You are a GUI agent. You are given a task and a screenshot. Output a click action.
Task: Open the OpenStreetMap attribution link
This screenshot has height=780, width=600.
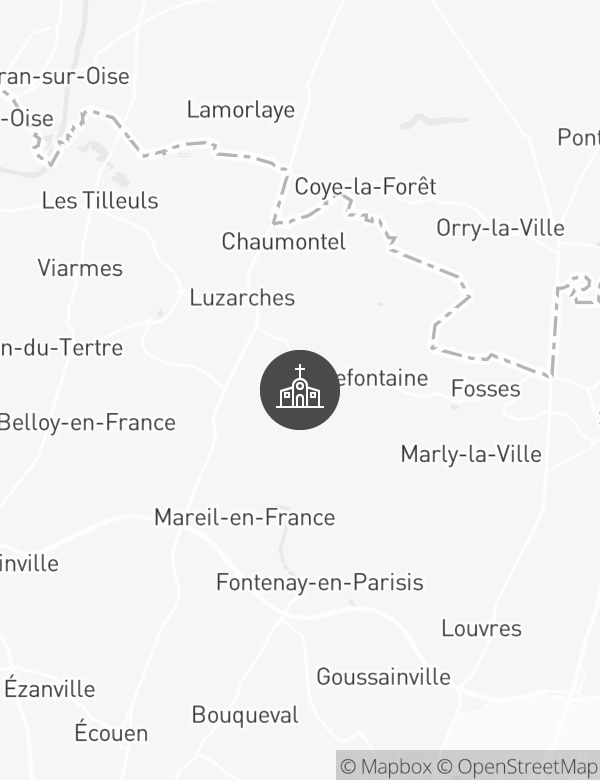coord(517,767)
